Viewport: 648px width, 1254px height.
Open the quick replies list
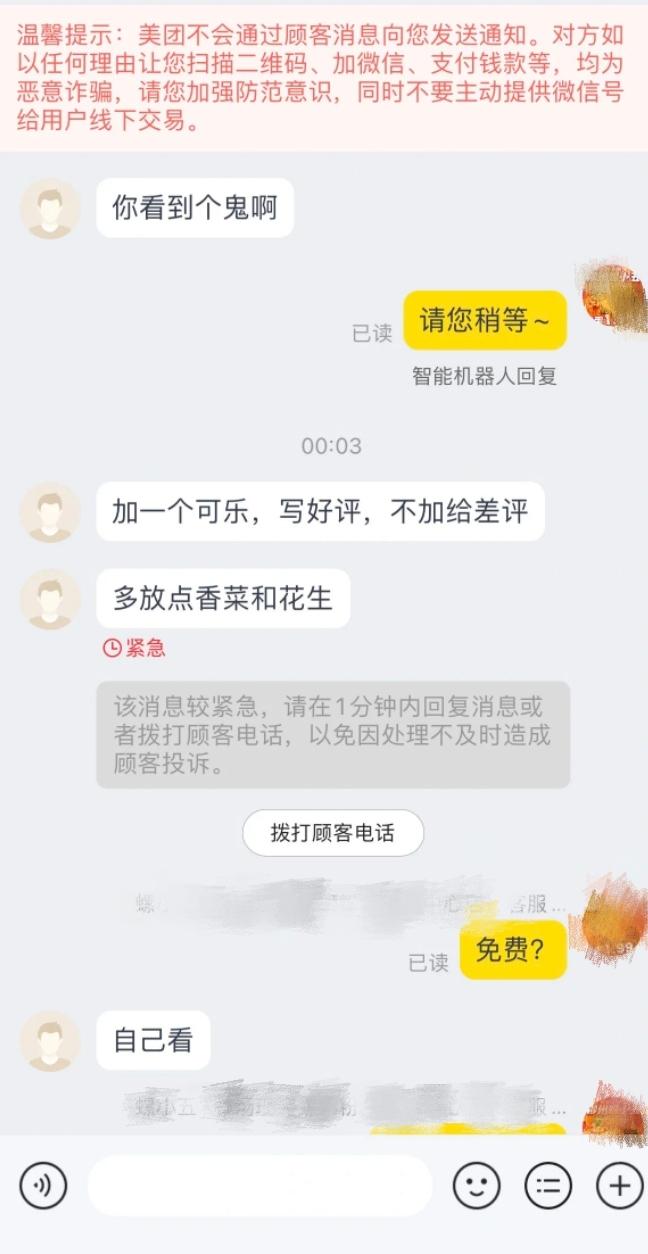coord(548,1186)
